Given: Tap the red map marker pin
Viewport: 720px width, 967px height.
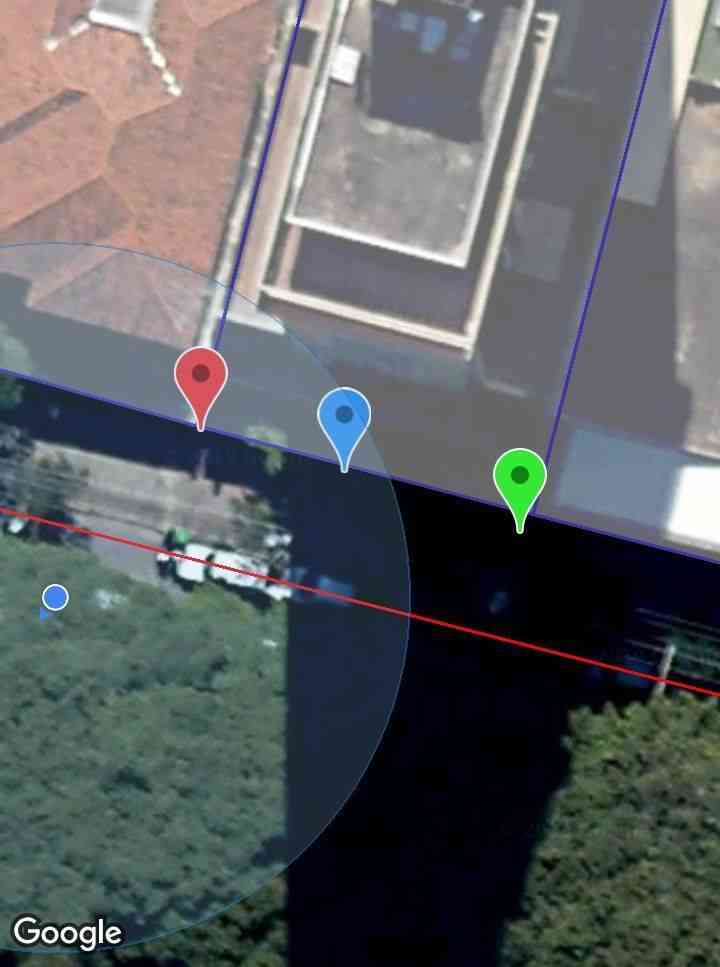Looking at the screenshot, I should tap(201, 380).
